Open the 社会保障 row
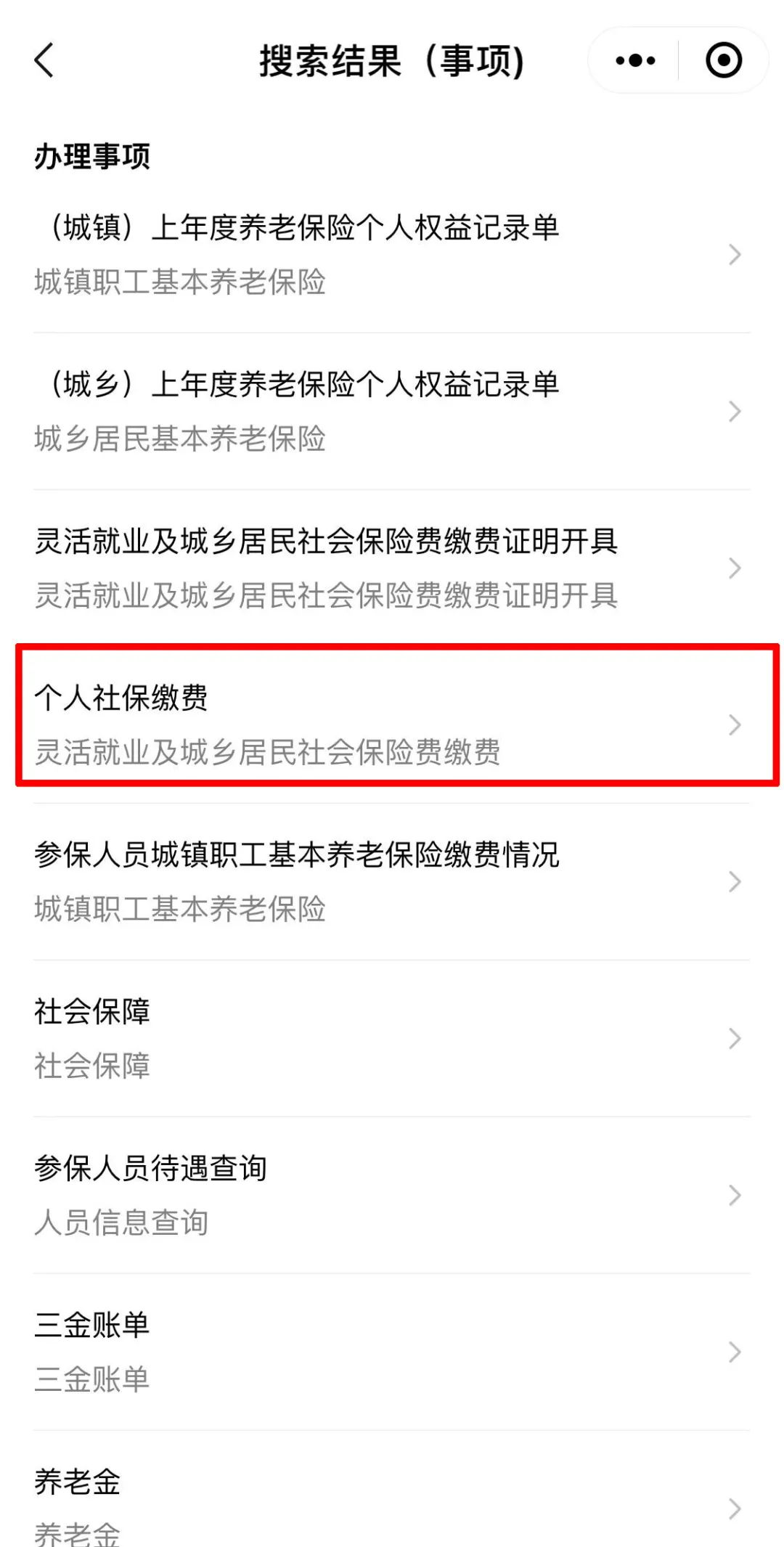This screenshot has height=1547, width=784. click(x=392, y=1039)
